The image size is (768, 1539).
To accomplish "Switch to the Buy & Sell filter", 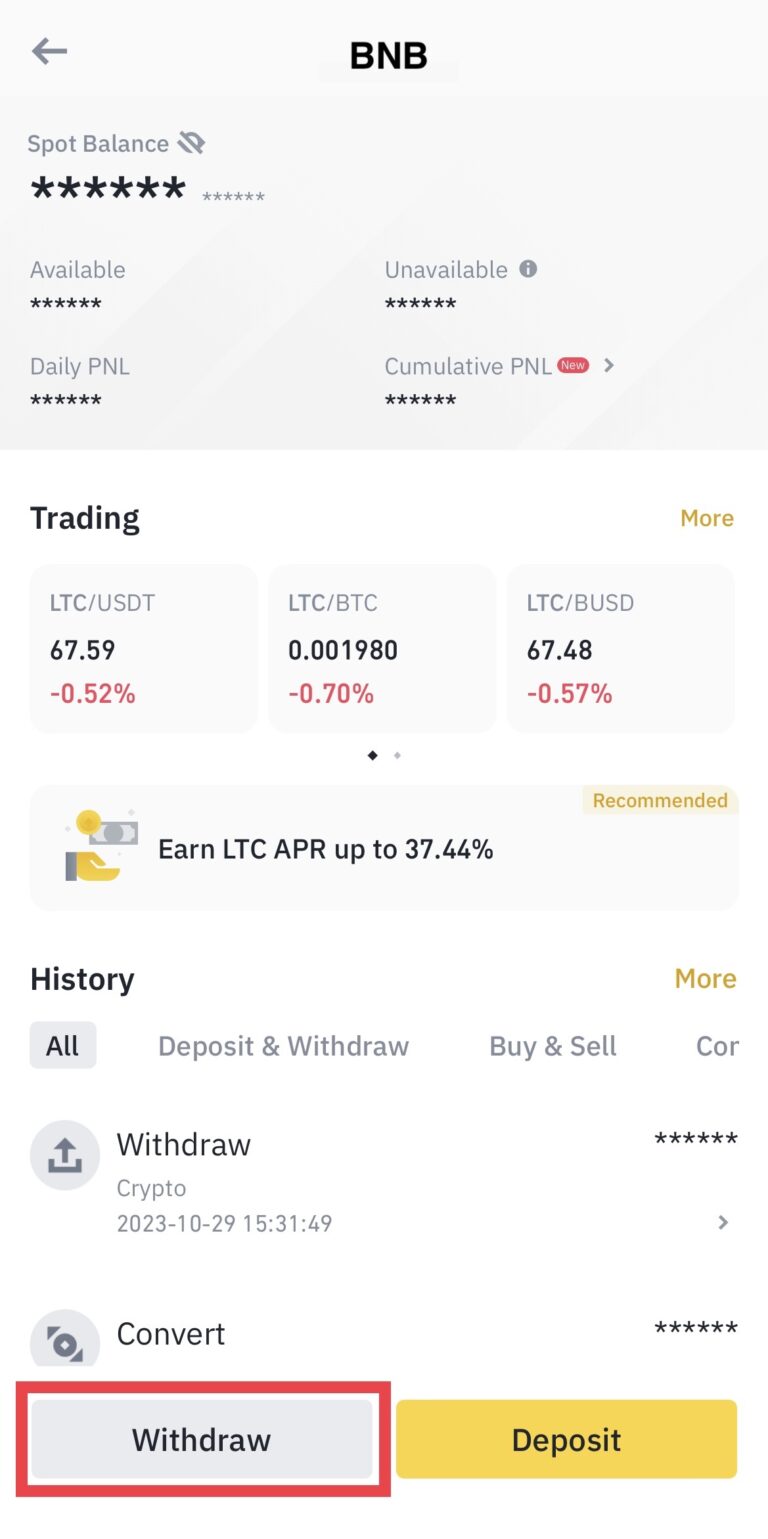I will coord(552,1045).
